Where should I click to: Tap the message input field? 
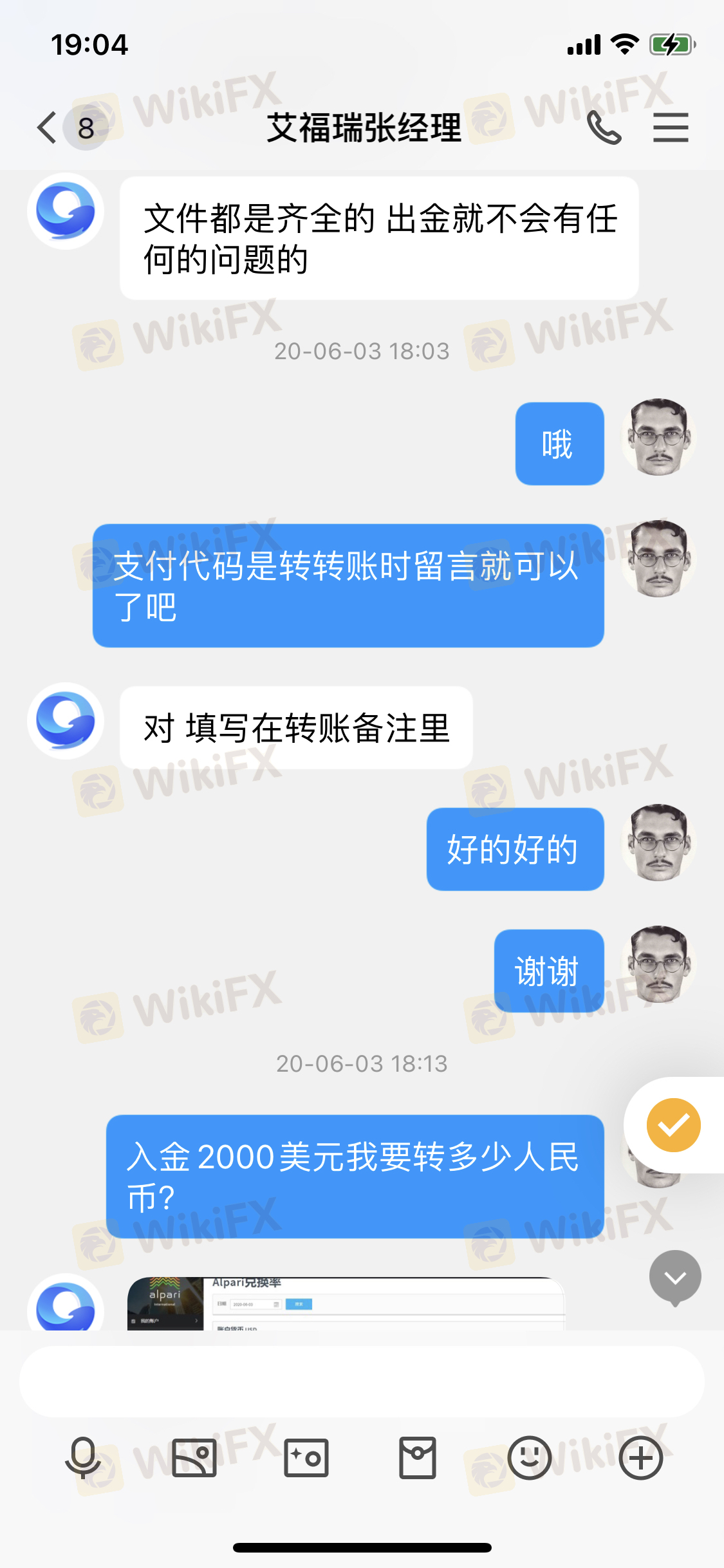coord(362,1381)
